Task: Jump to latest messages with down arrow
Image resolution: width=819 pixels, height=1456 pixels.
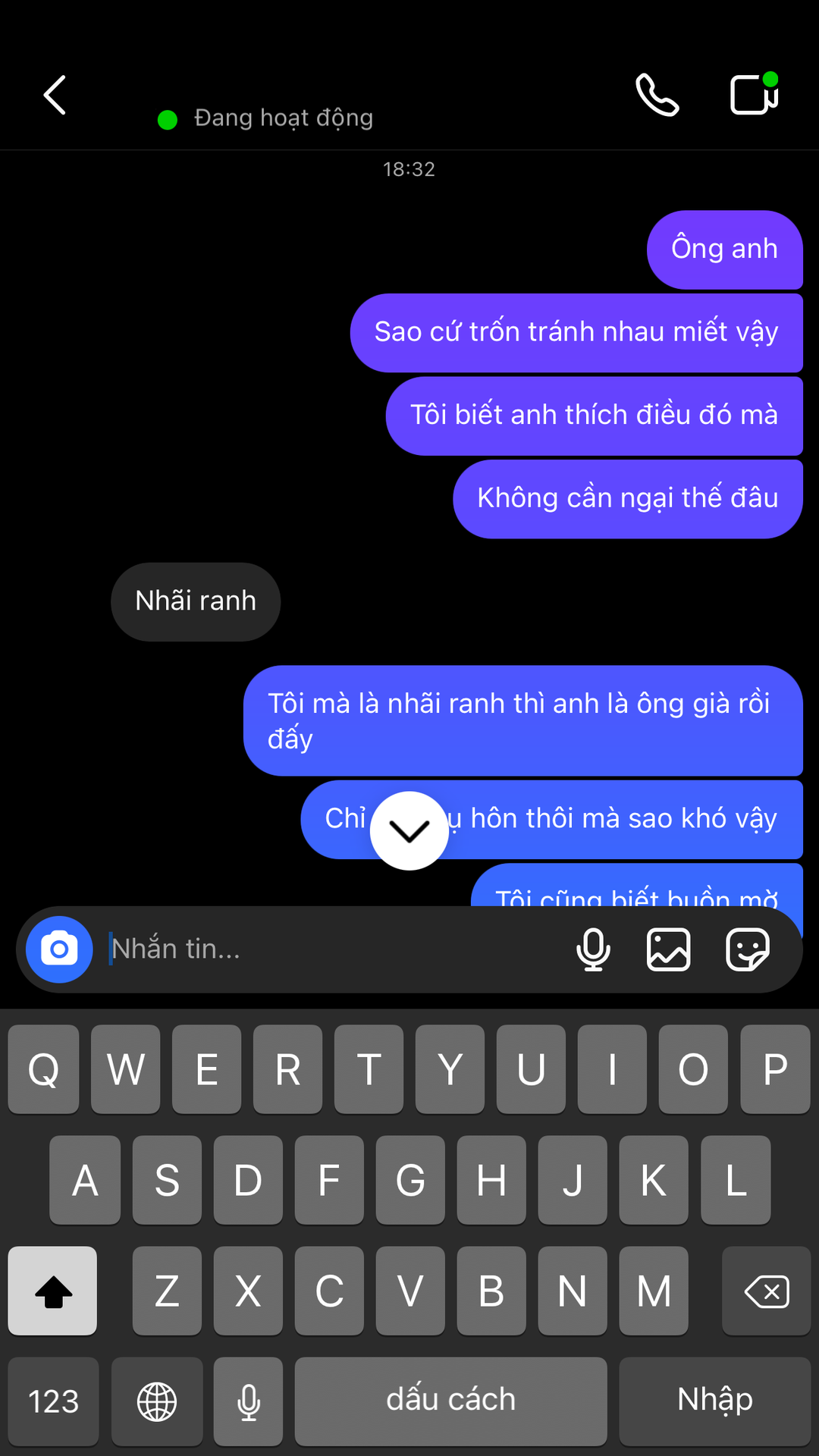Action: (409, 831)
